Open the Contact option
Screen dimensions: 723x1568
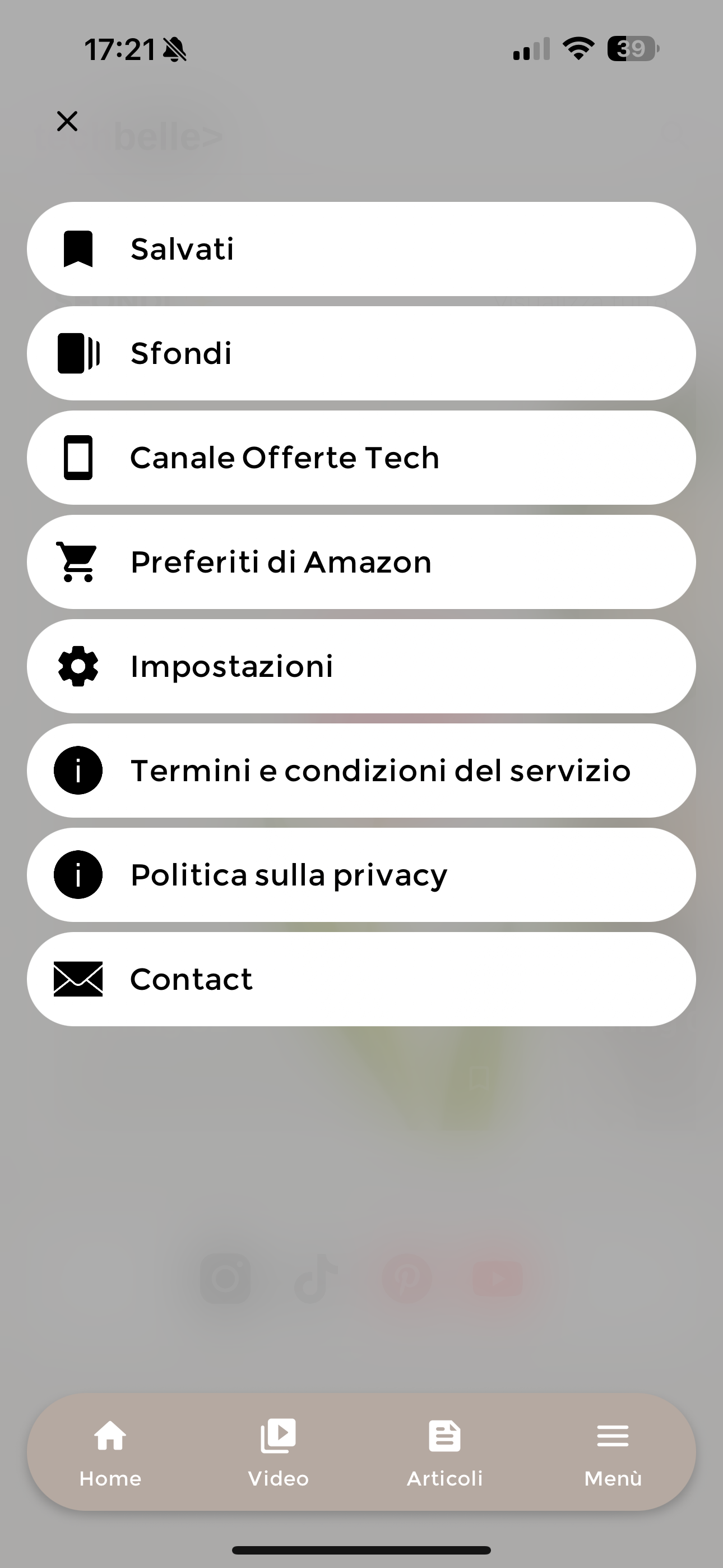click(361, 979)
